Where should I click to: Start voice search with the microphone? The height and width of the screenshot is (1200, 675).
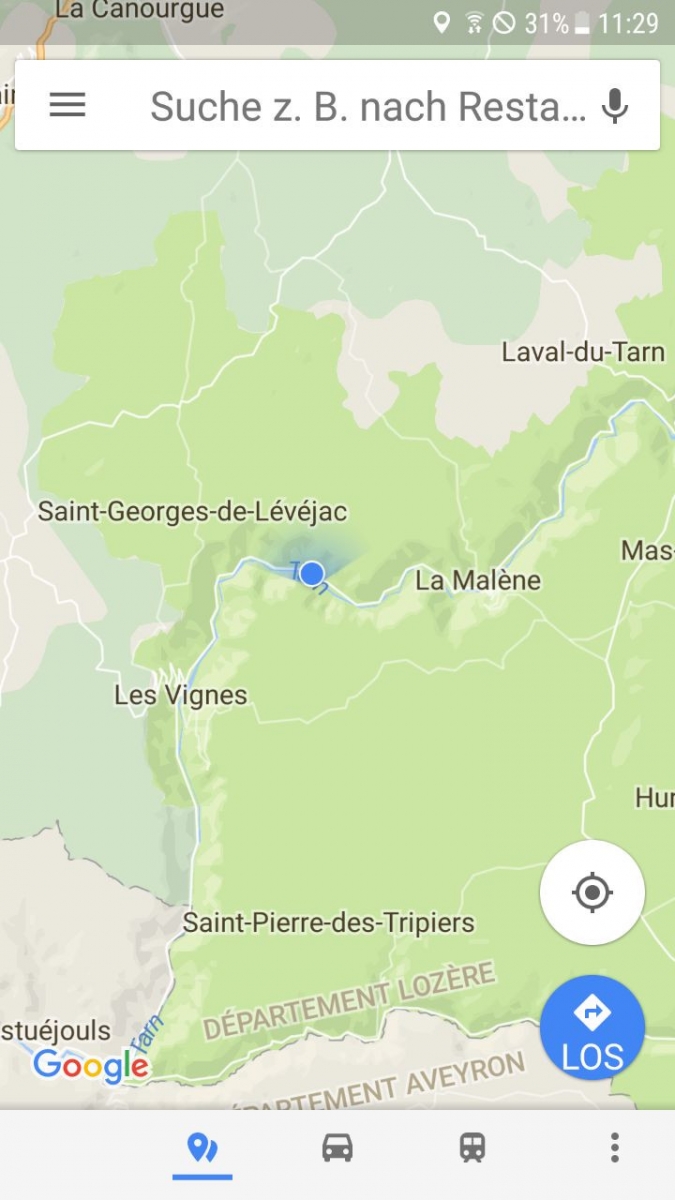tap(615, 105)
